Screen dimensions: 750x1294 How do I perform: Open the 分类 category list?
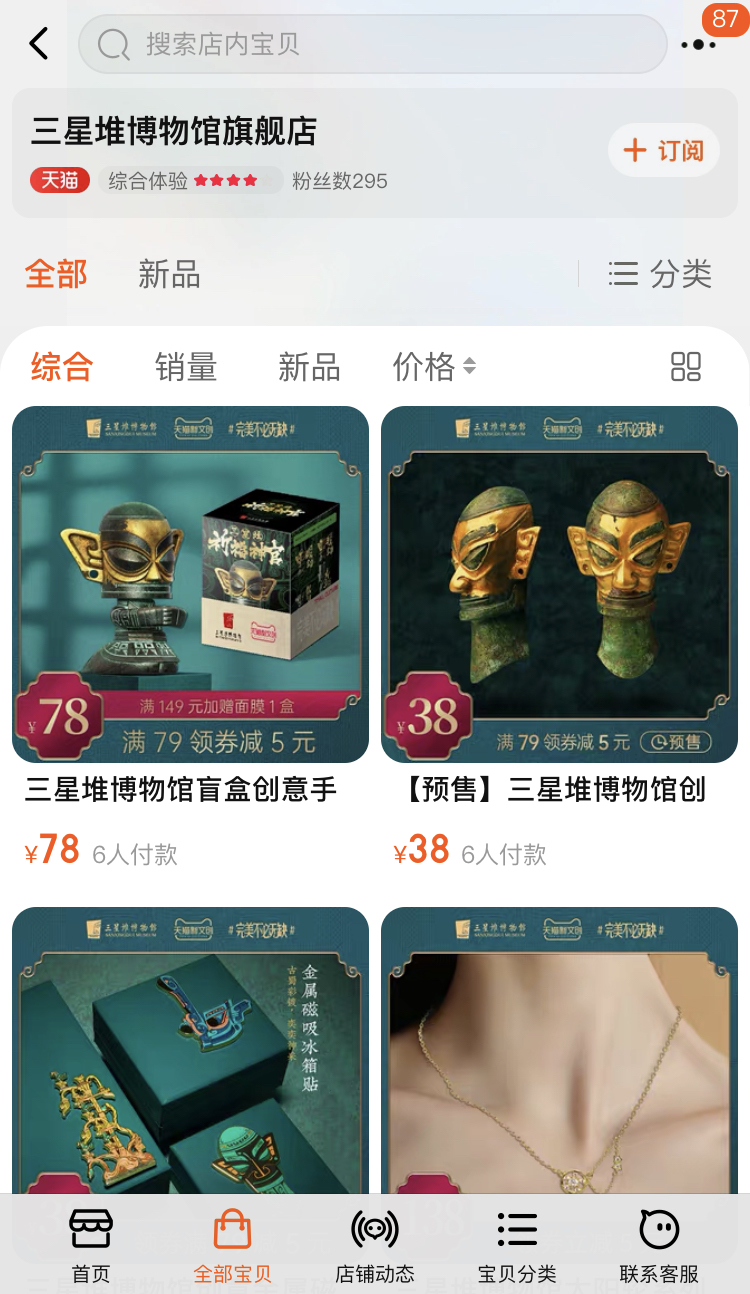(x=661, y=274)
